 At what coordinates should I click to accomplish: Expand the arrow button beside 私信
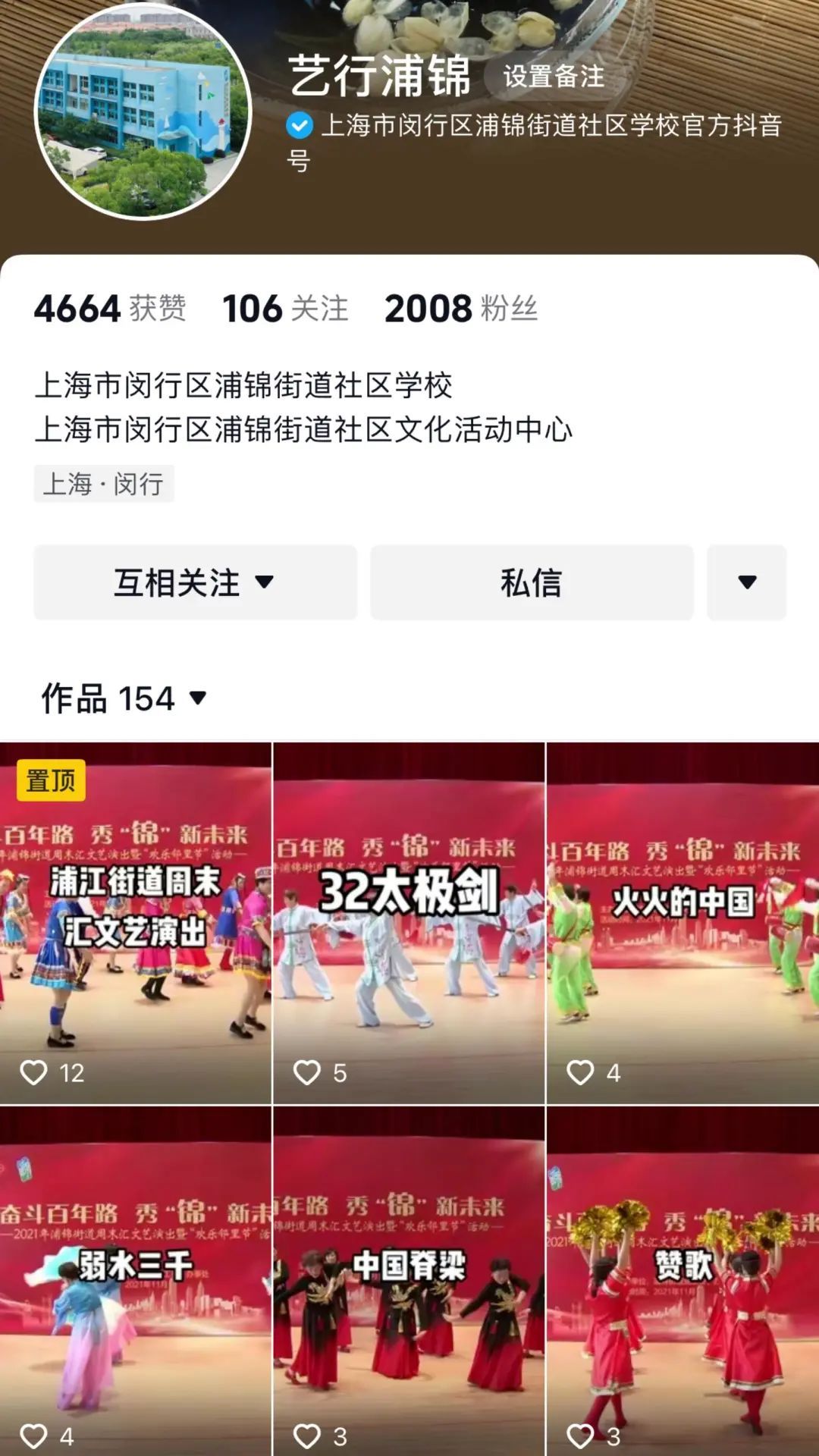click(x=747, y=582)
